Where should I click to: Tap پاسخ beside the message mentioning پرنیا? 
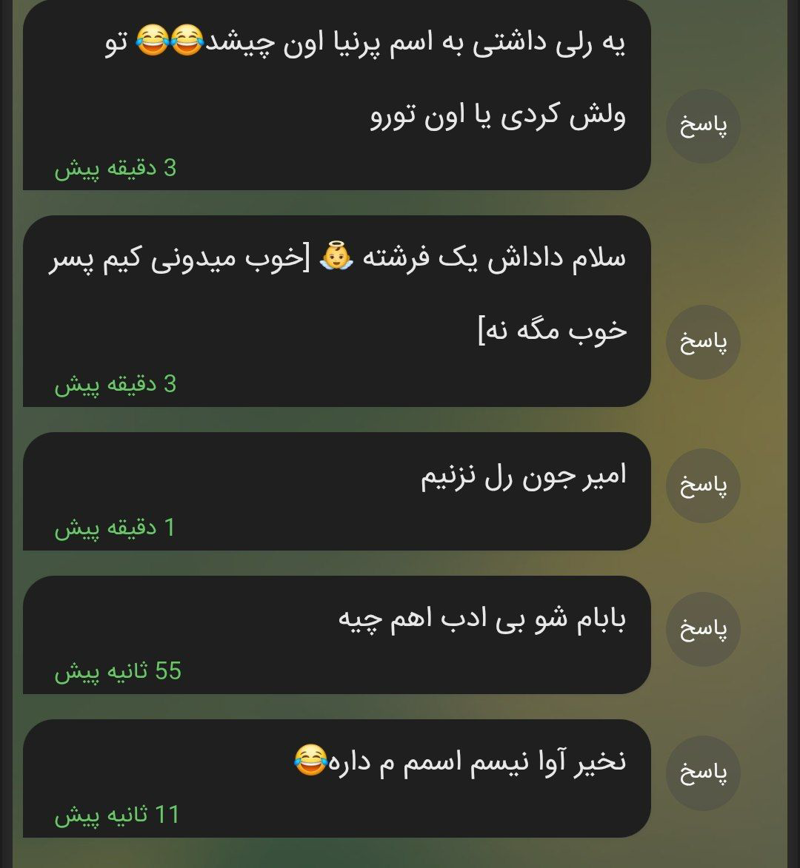[x=704, y=127]
